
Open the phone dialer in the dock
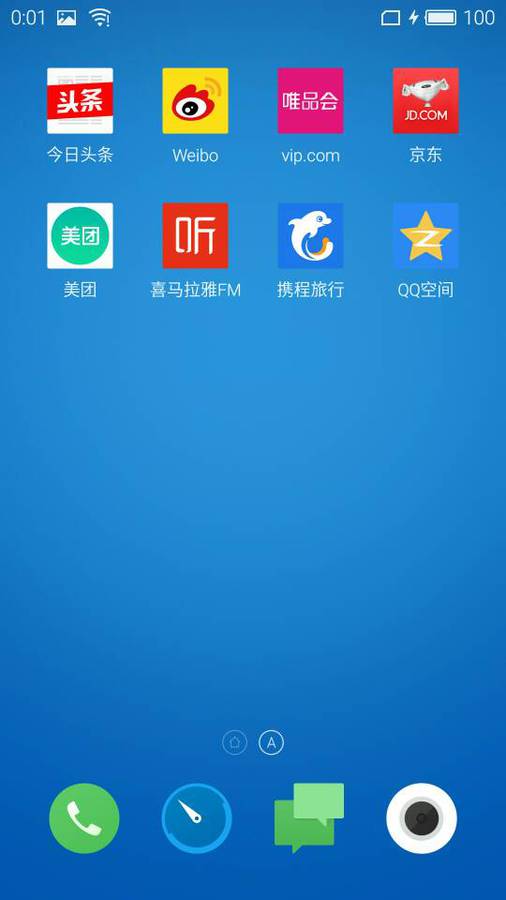(84, 818)
